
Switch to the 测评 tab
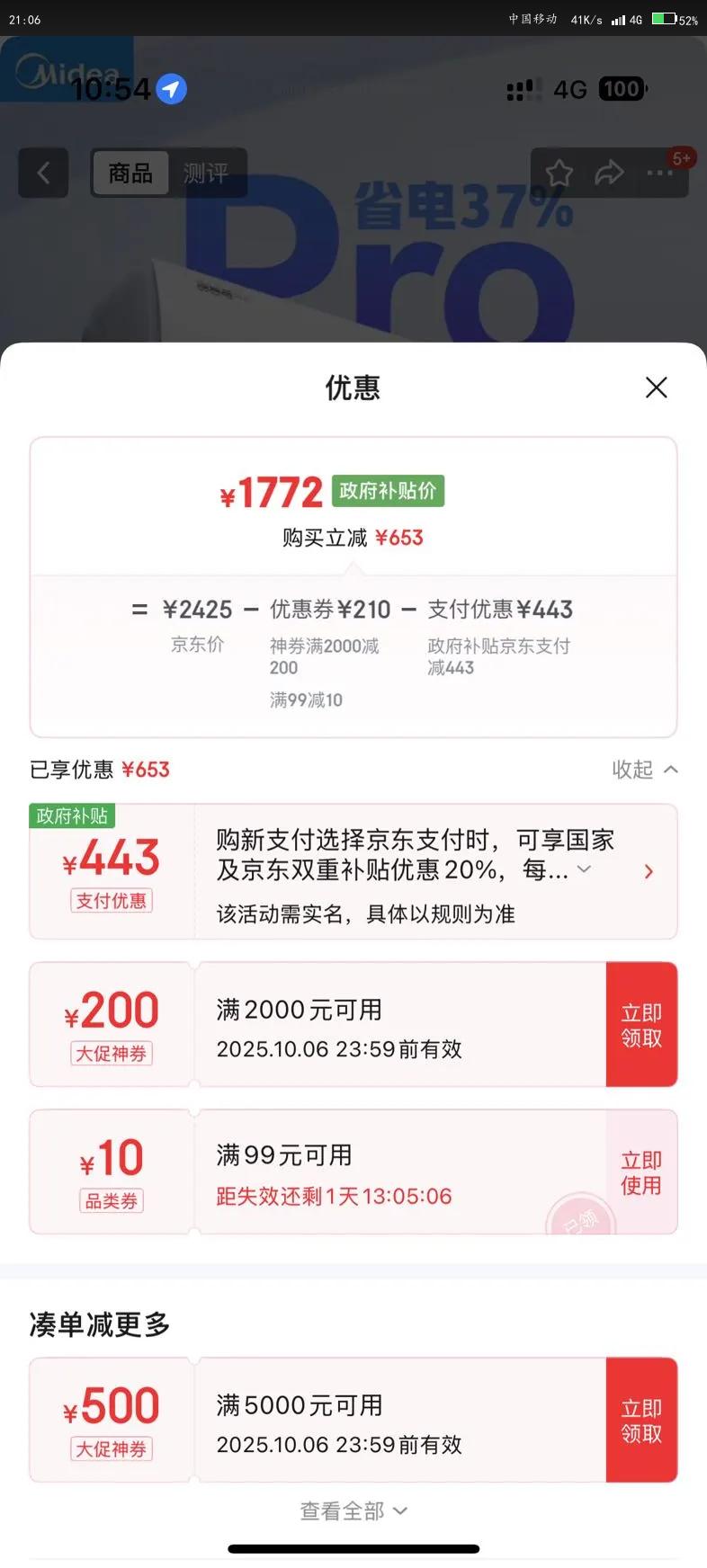[x=206, y=173]
